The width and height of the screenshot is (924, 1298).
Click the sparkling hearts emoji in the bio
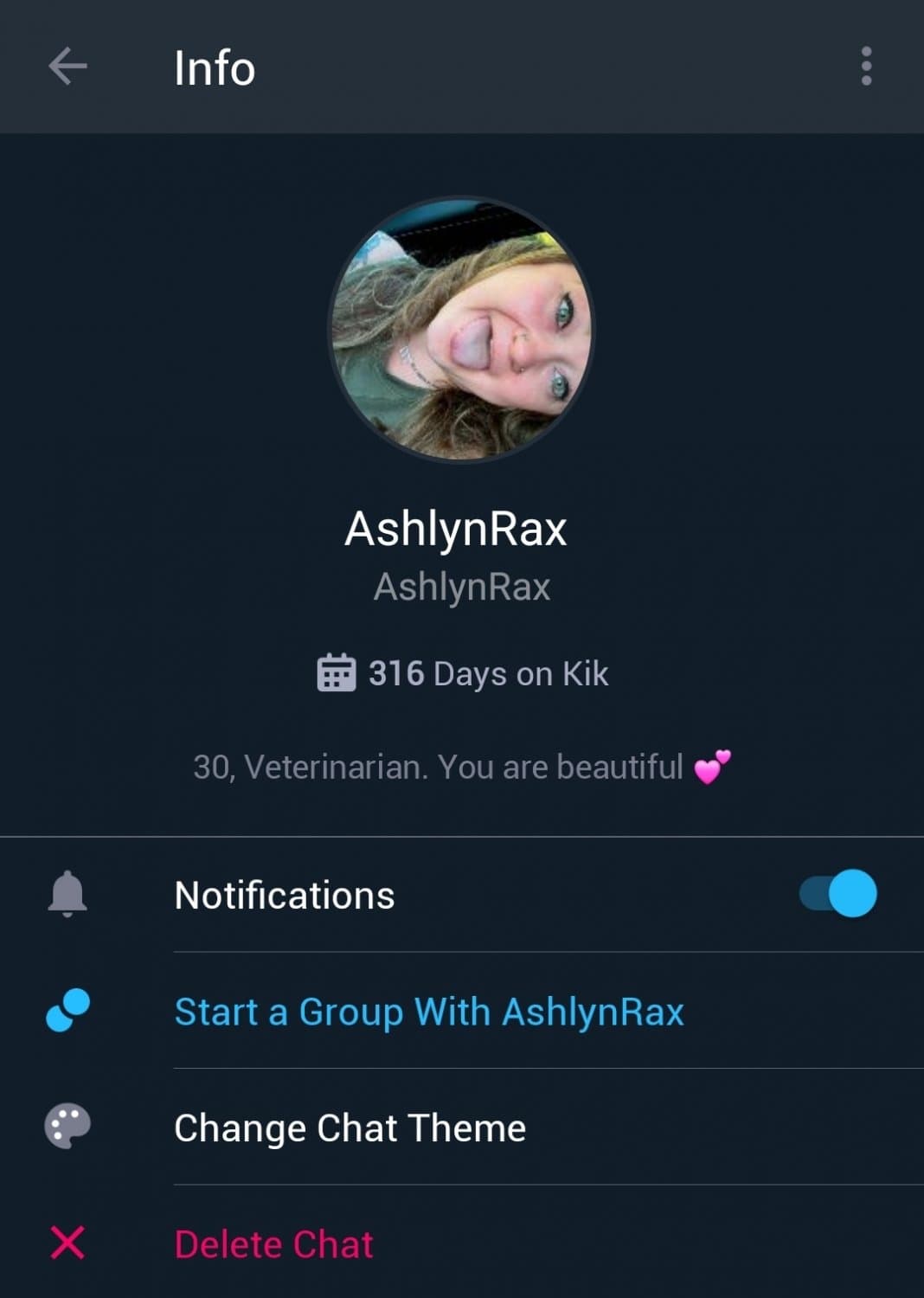click(711, 765)
